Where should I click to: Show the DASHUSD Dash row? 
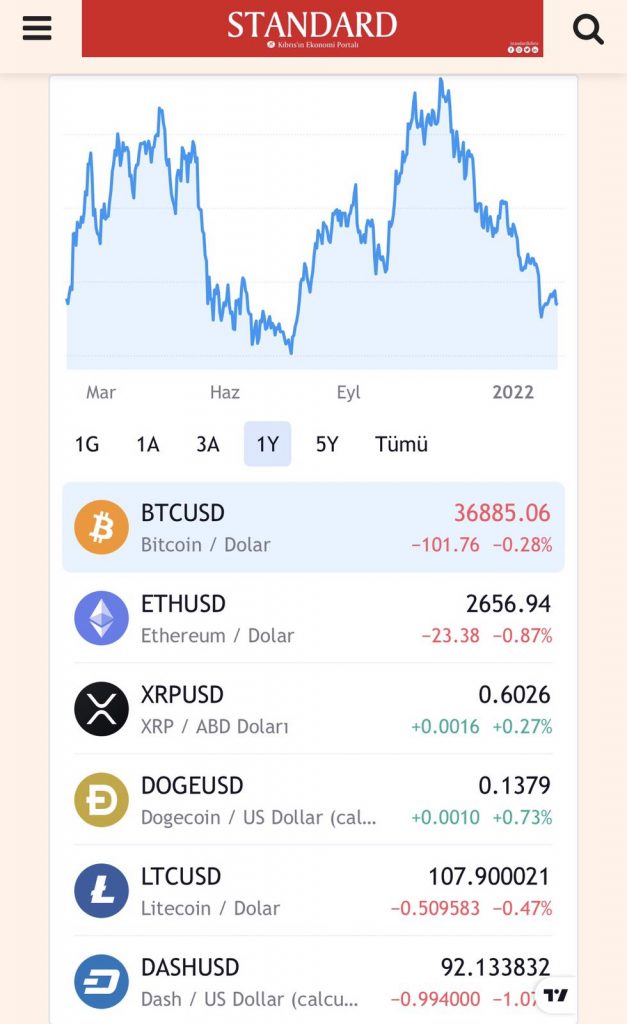pyautogui.click(x=300, y=981)
